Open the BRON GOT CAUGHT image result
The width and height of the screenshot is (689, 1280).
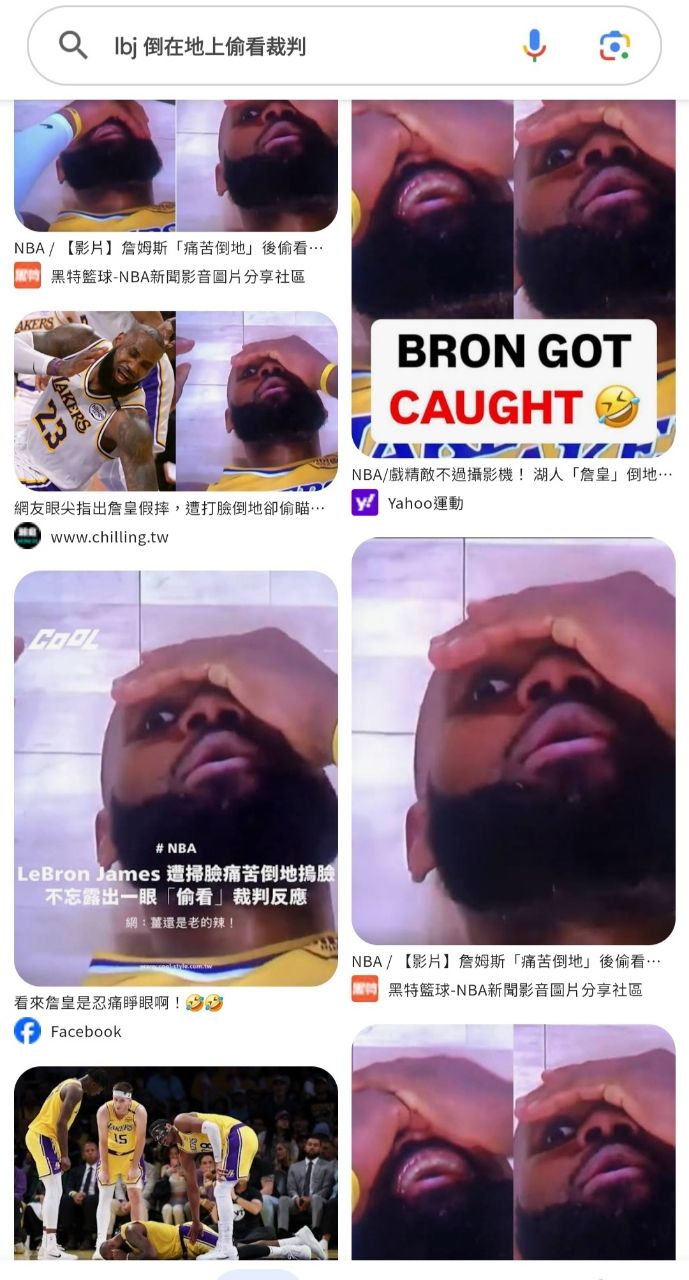(x=513, y=278)
